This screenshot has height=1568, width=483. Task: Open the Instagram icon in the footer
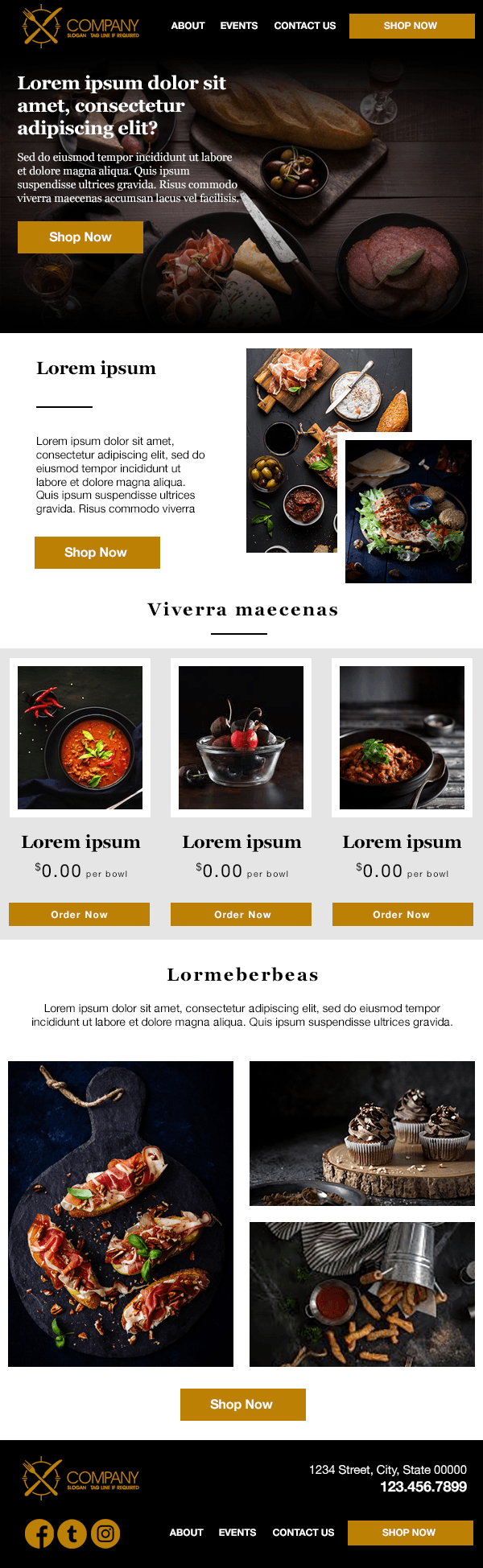[105, 1534]
